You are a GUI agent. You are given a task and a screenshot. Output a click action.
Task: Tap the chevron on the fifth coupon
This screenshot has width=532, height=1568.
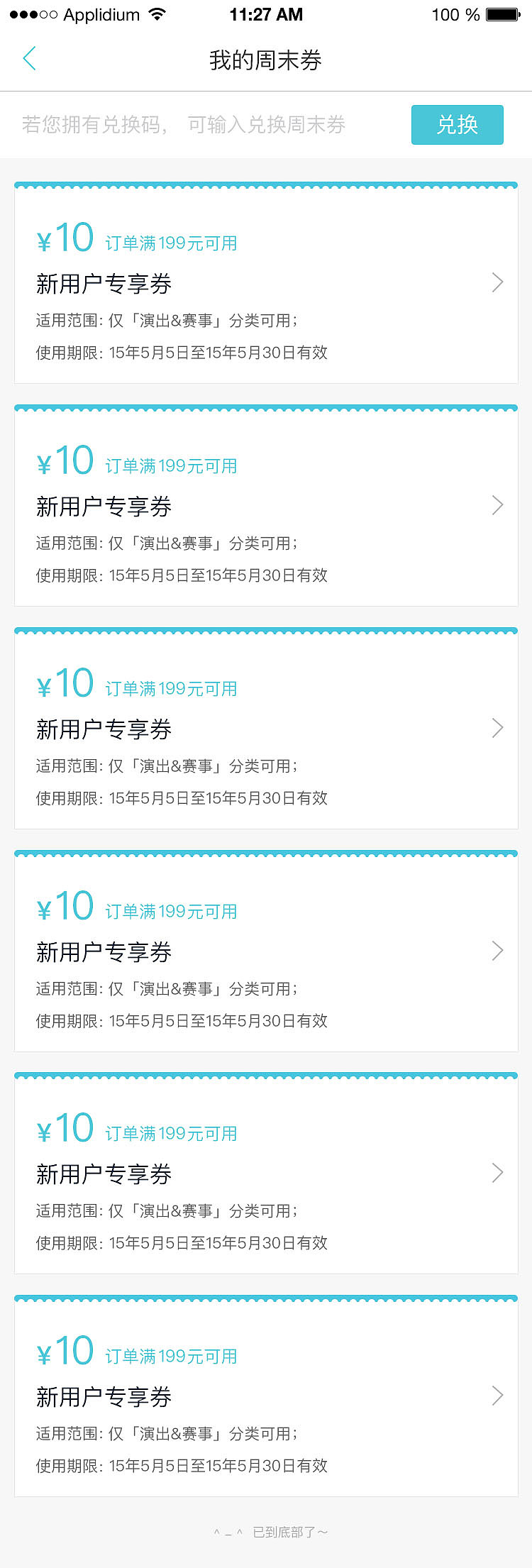point(497,1174)
